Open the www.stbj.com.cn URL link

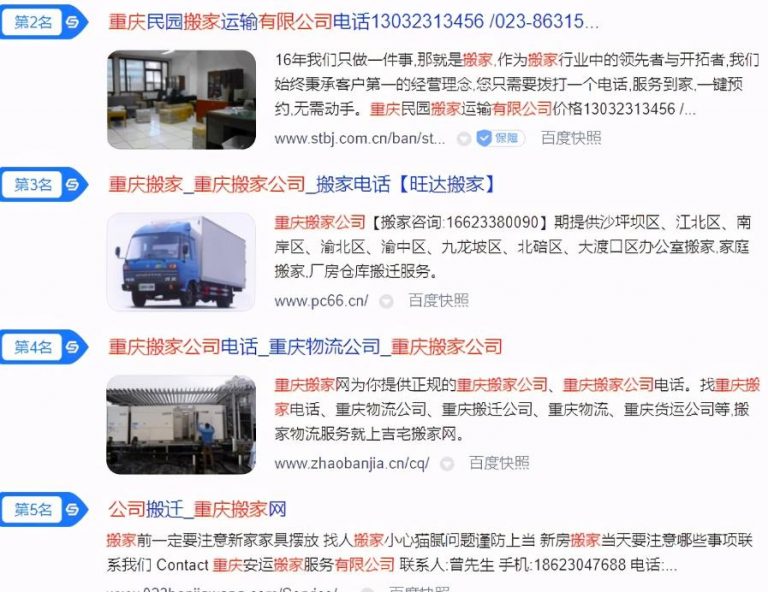click(x=360, y=138)
